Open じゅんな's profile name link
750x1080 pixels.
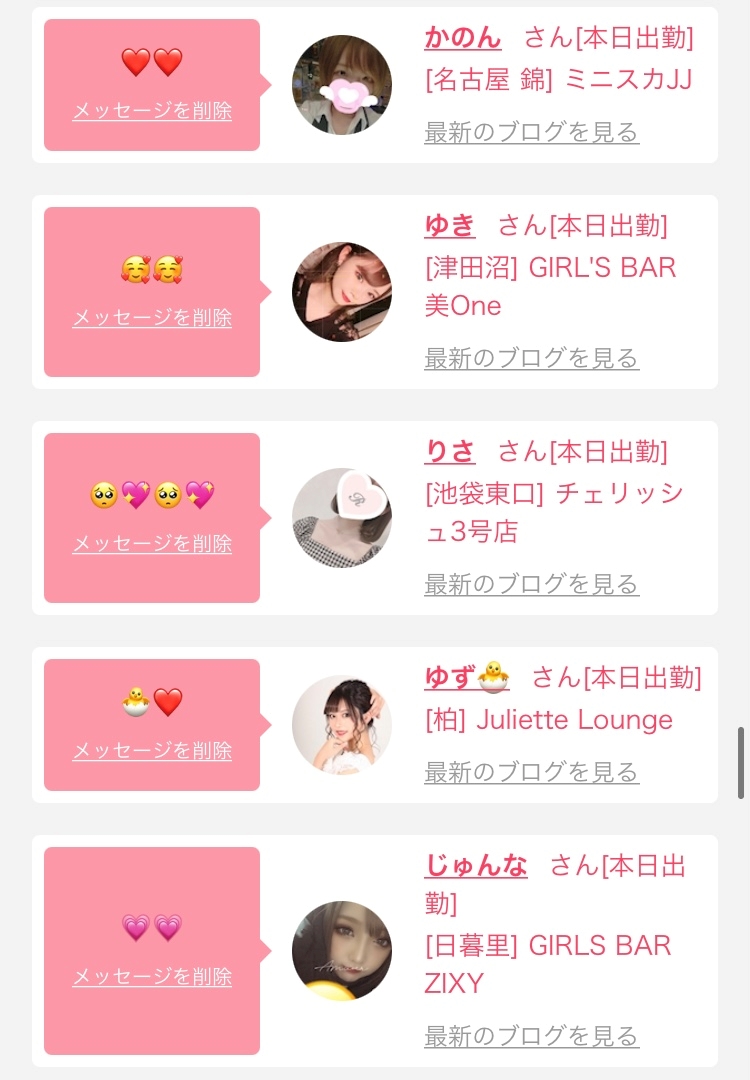476,866
